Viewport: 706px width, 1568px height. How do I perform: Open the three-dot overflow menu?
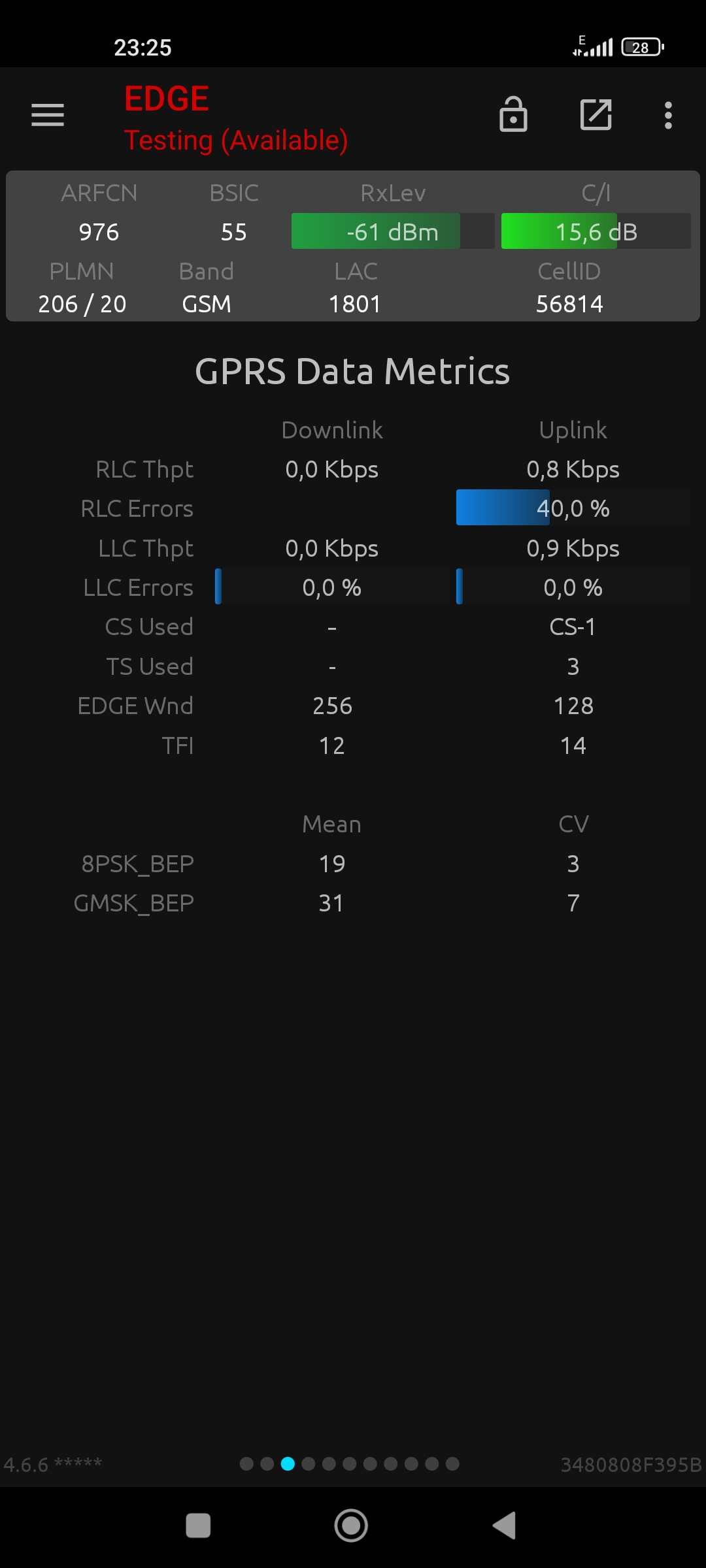(x=668, y=115)
